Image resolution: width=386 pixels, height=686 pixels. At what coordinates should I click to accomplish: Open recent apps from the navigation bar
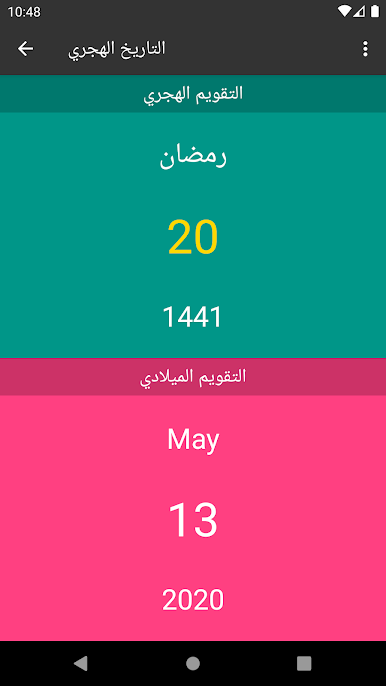pos(304,663)
